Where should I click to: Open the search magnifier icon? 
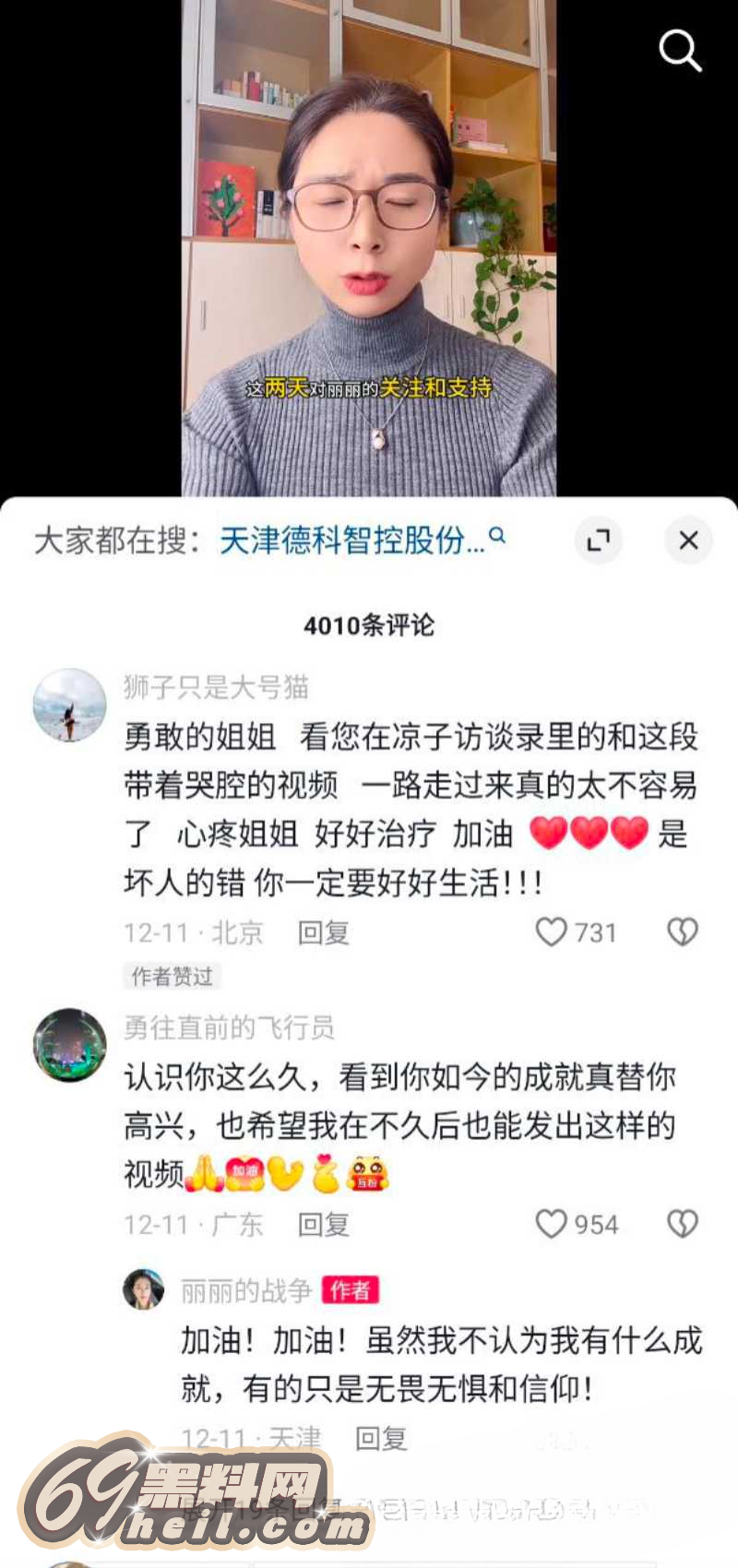(680, 50)
